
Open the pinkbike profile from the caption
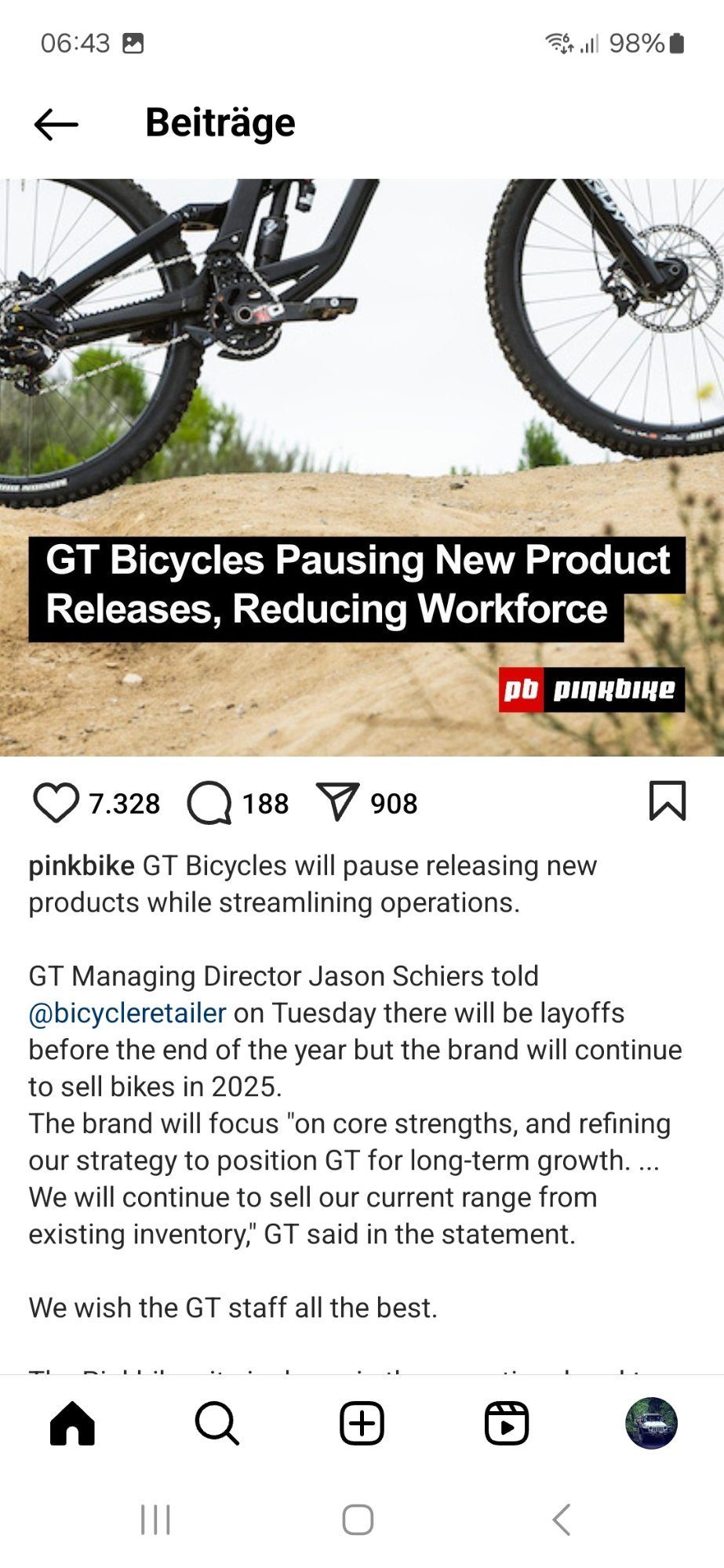82,866
